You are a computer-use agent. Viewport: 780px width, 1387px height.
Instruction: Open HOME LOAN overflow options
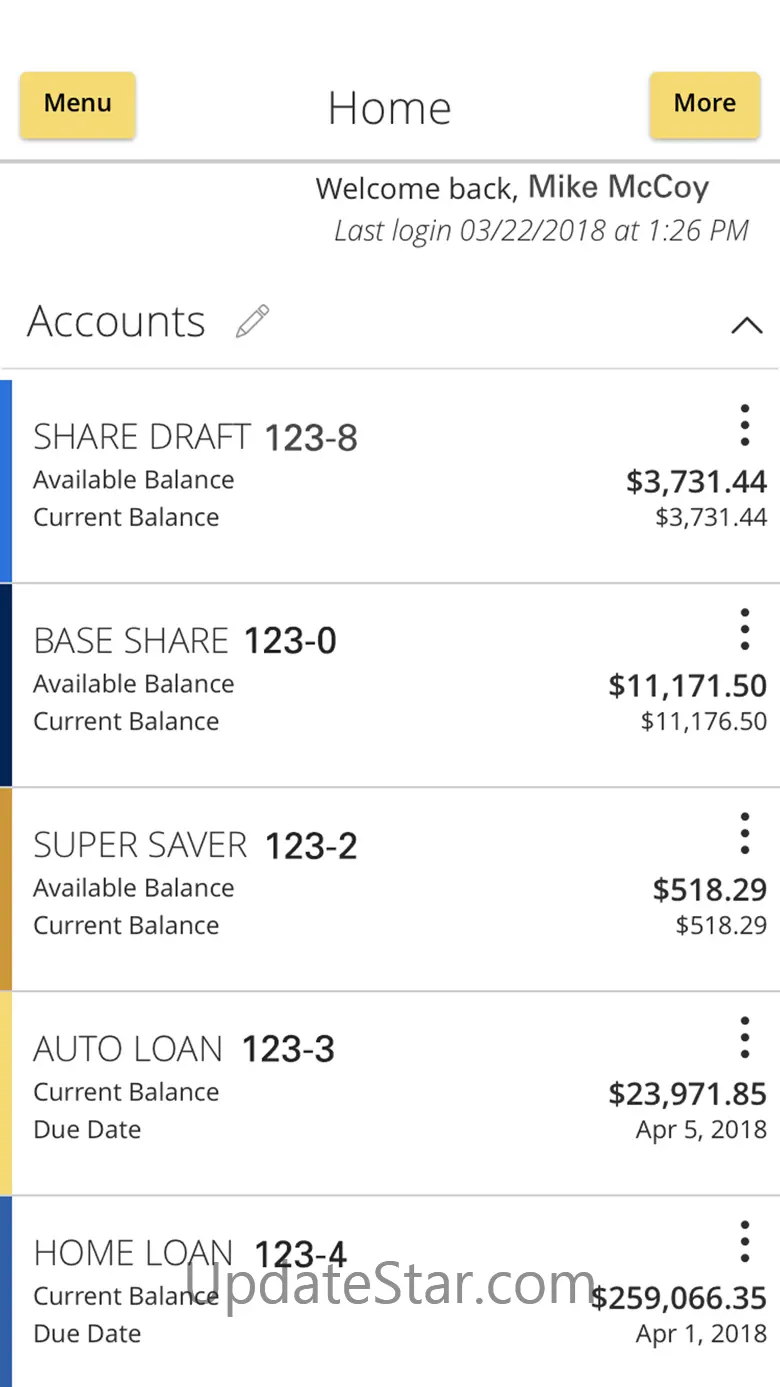tap(744, 1242)
